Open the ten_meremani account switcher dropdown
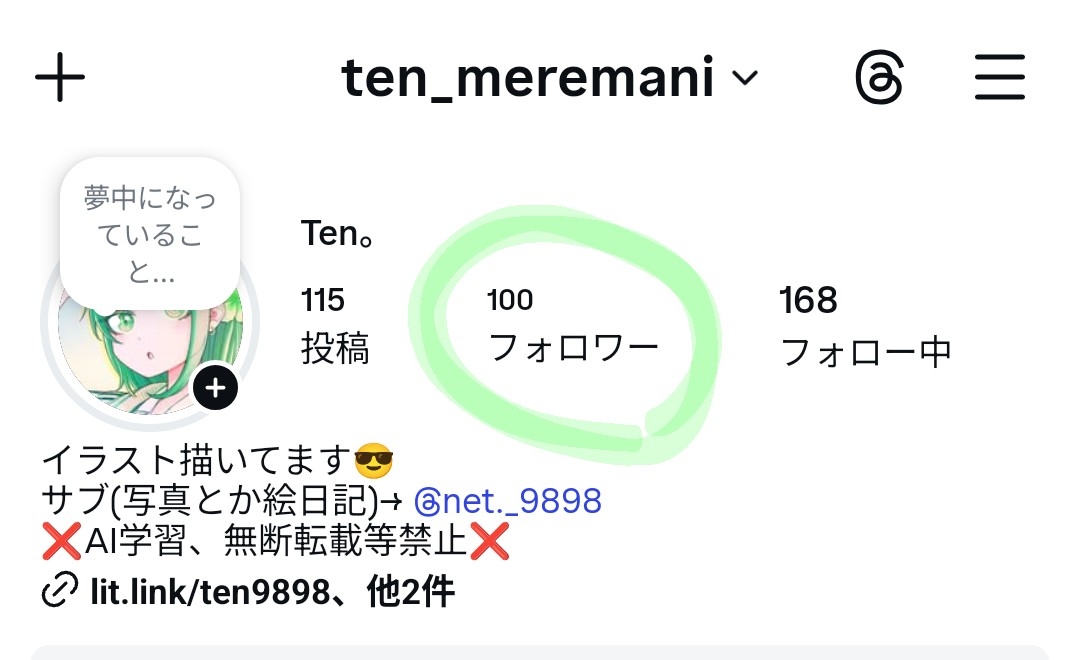 click(550, 78)
